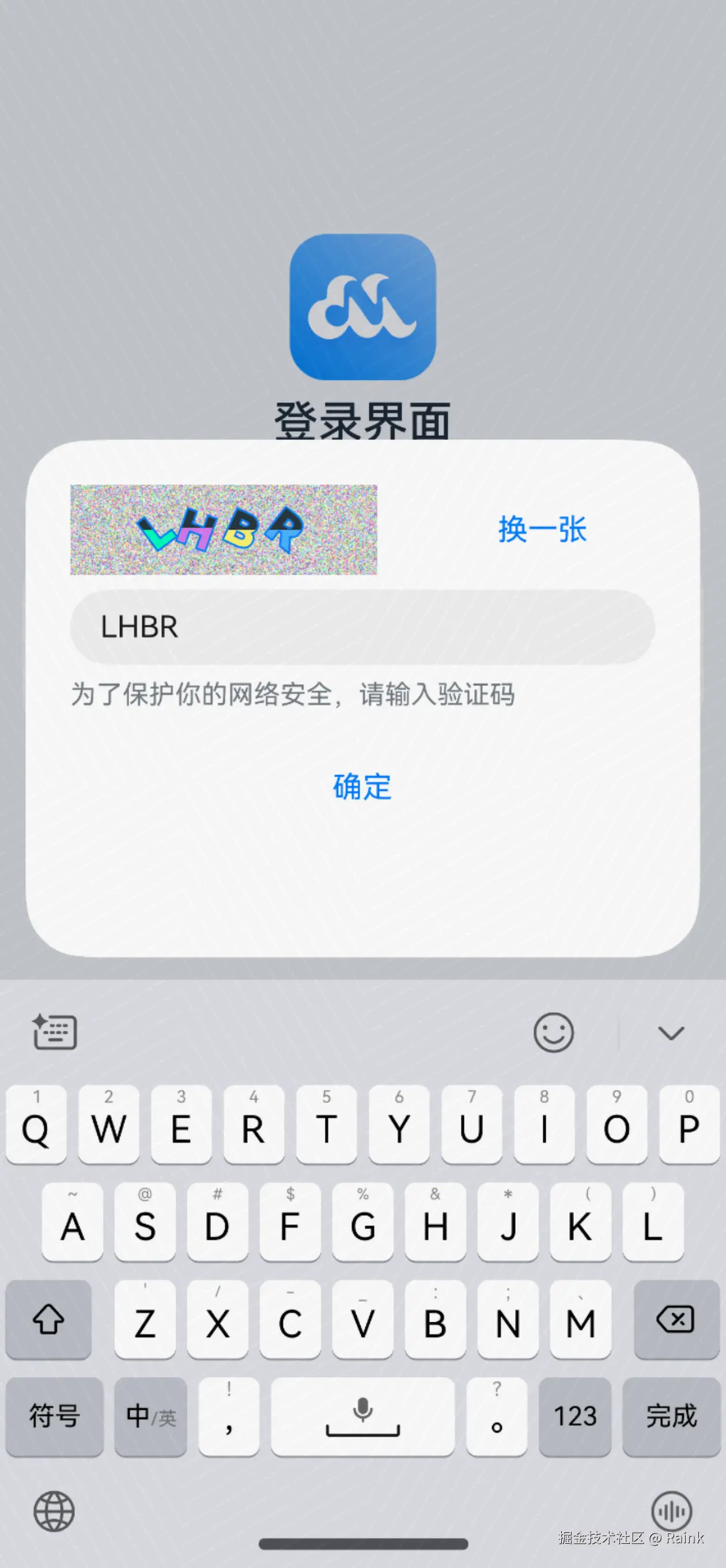Tap the space bar with the microphone

click(362, 1416)
